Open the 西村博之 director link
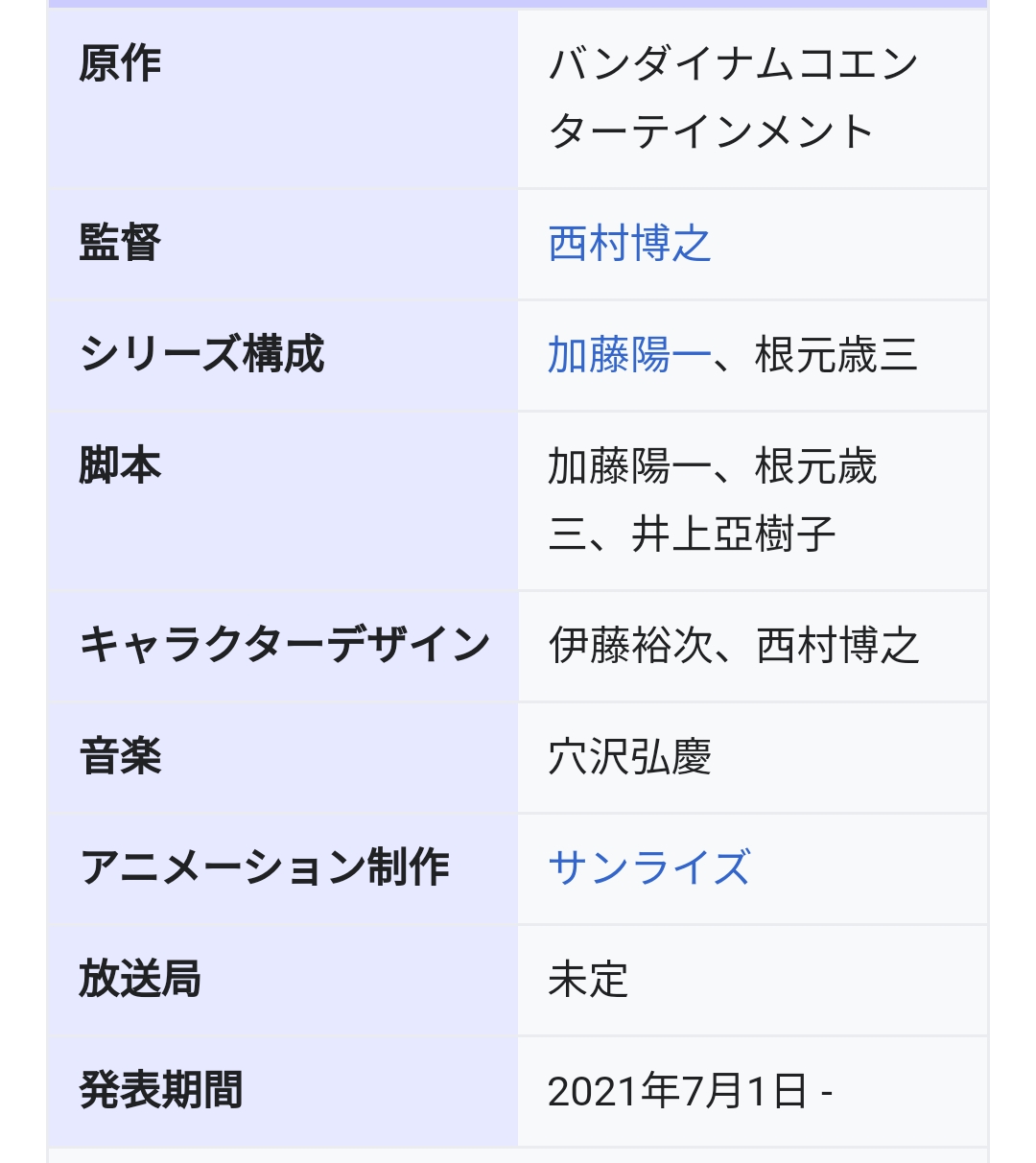 pos(629,244)
